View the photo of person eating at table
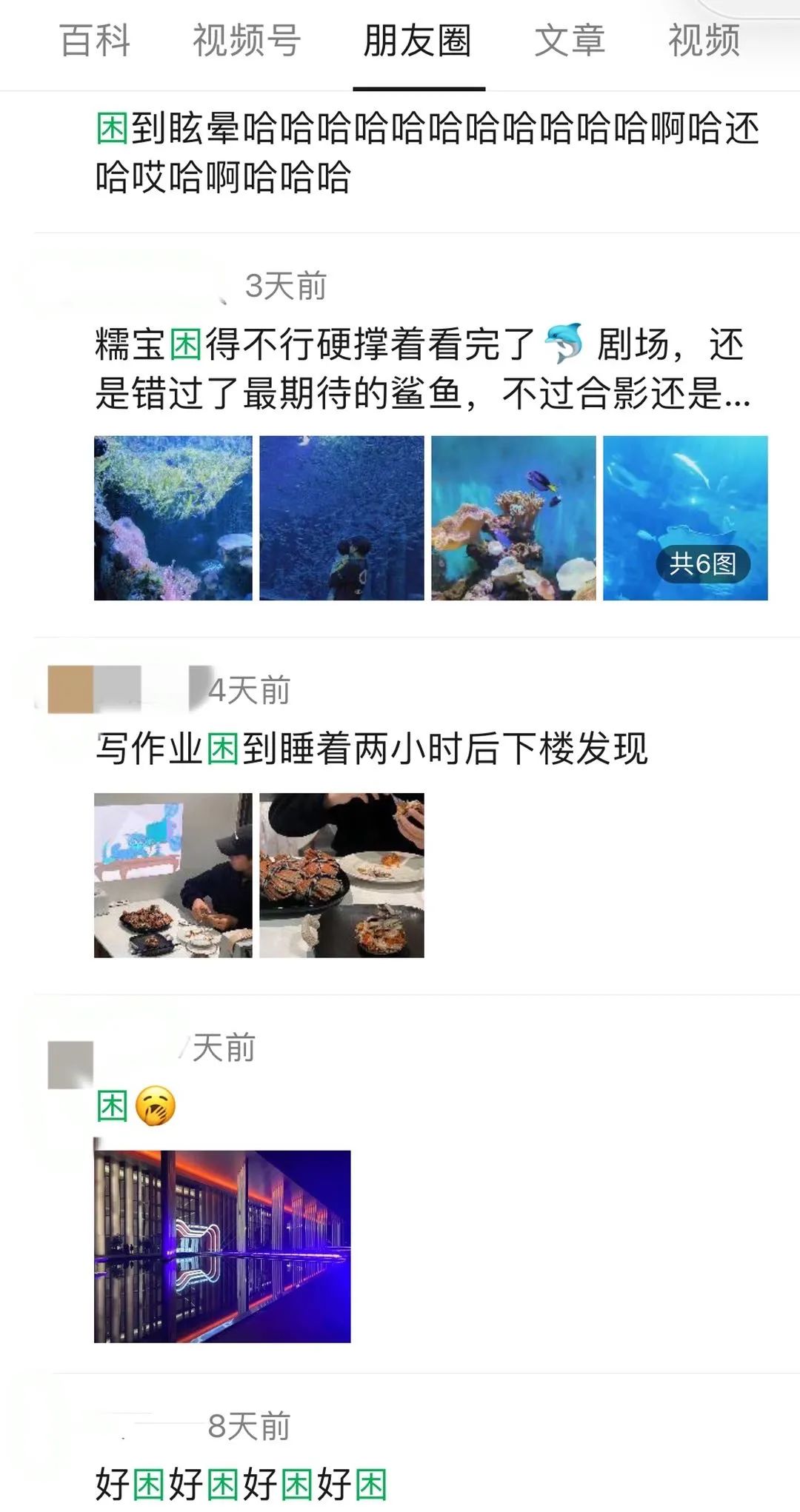Image resolution: width=800 pixels, height=1512 pixels. click(x=173, y=875)
